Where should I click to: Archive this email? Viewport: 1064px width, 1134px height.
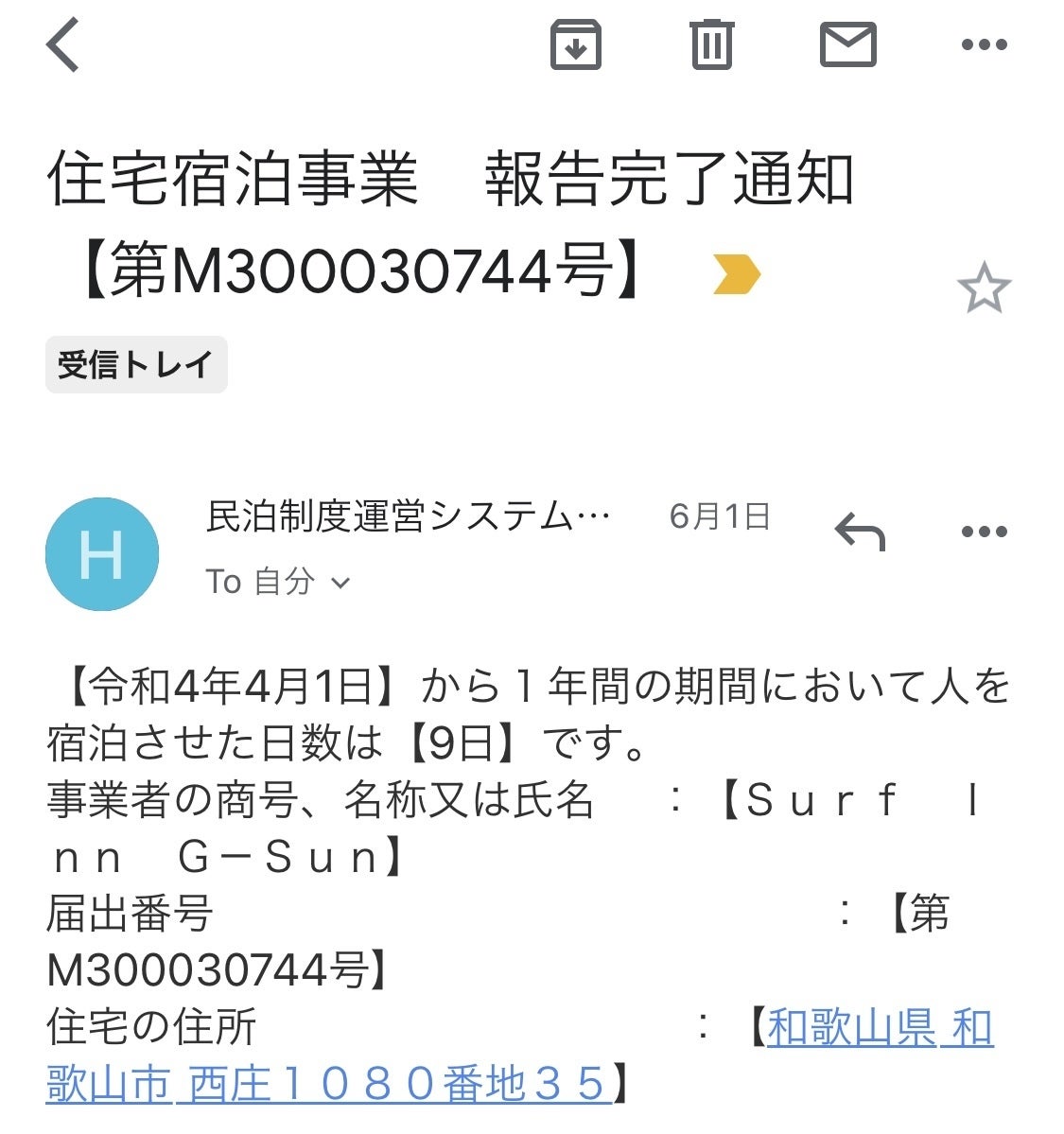[575, 44]
